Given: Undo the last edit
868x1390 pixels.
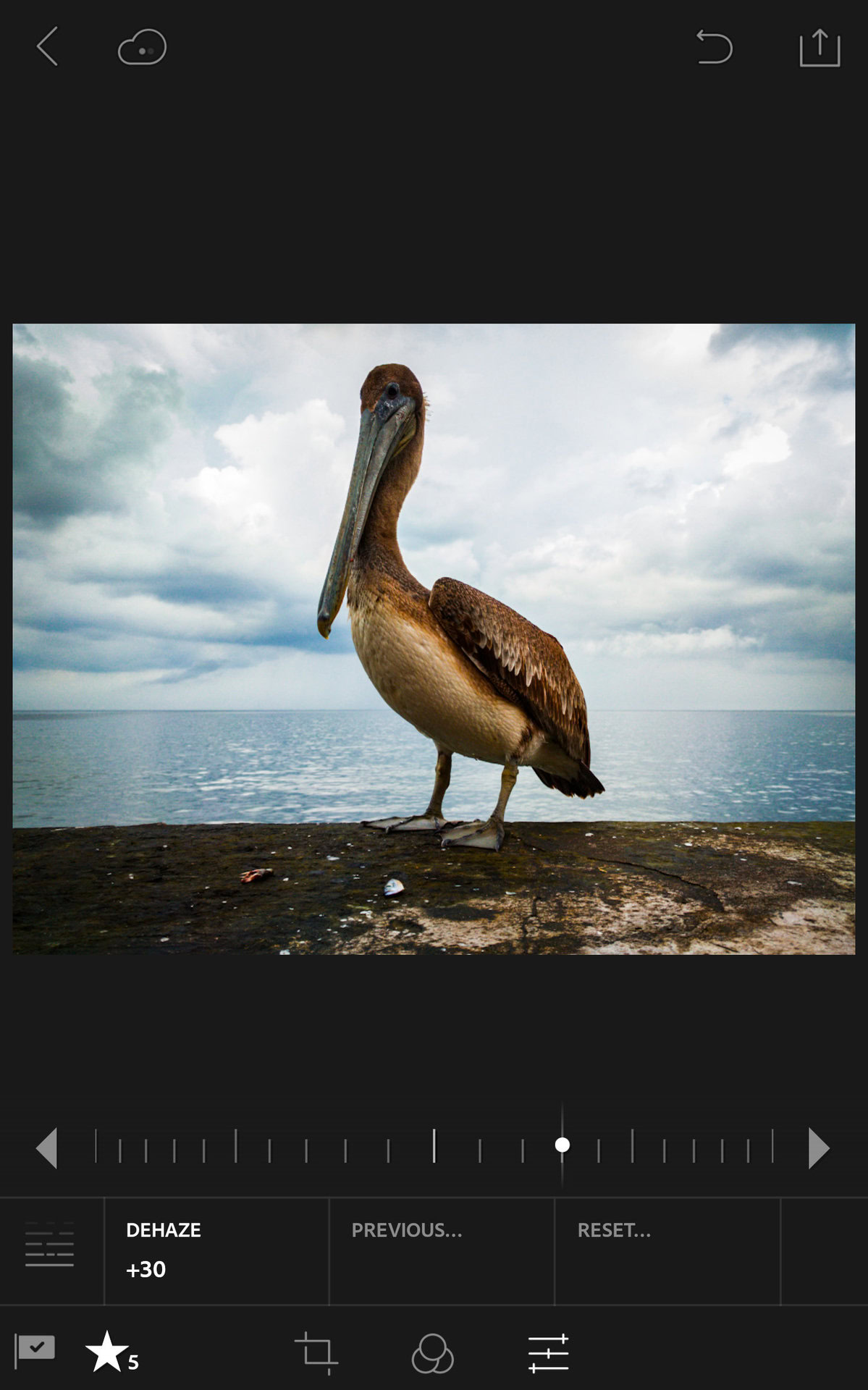Looking at the screenshot, I should (715, 47).
